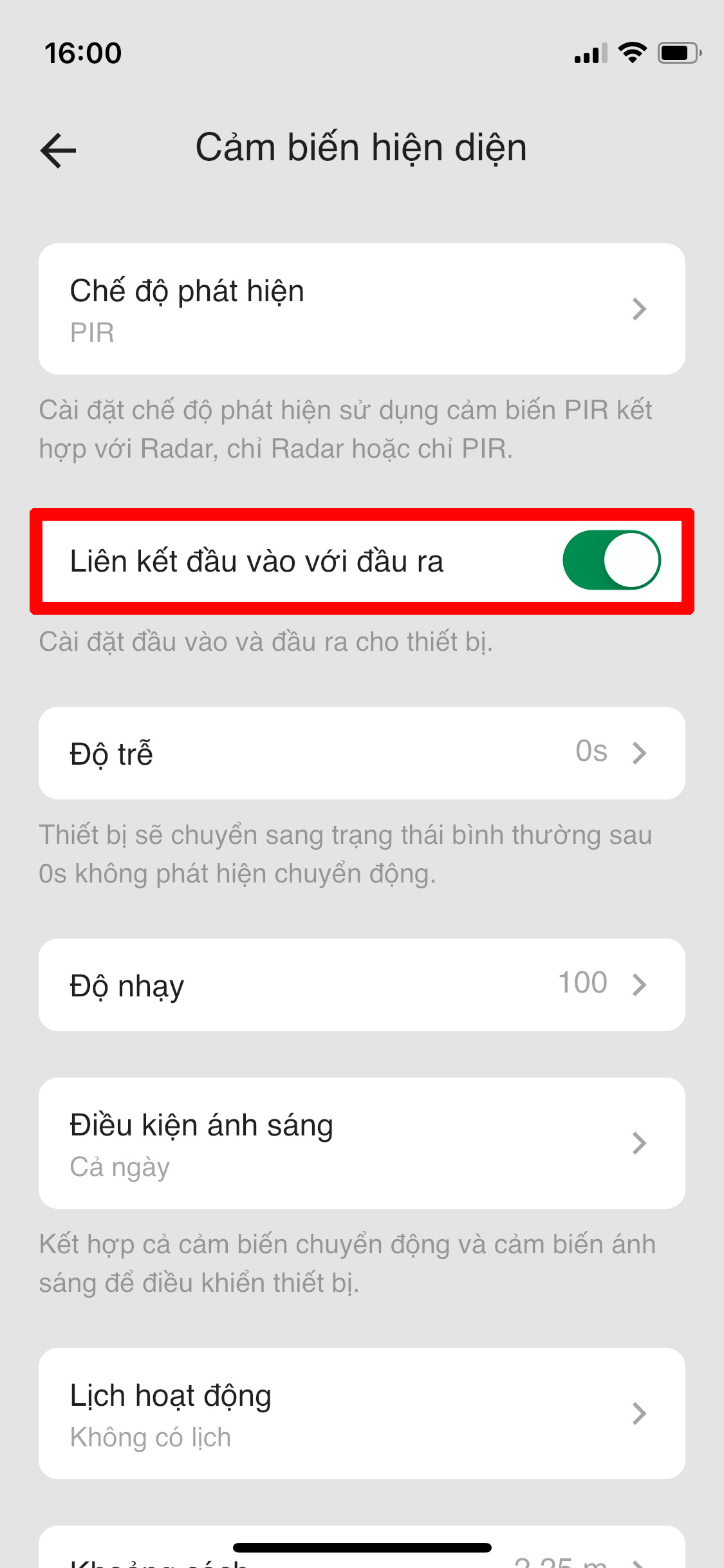The height and width of the screenshot is (1568, 724).
Task: Open Chế độ phát hiện setting
Action: [x=361, y=309]
